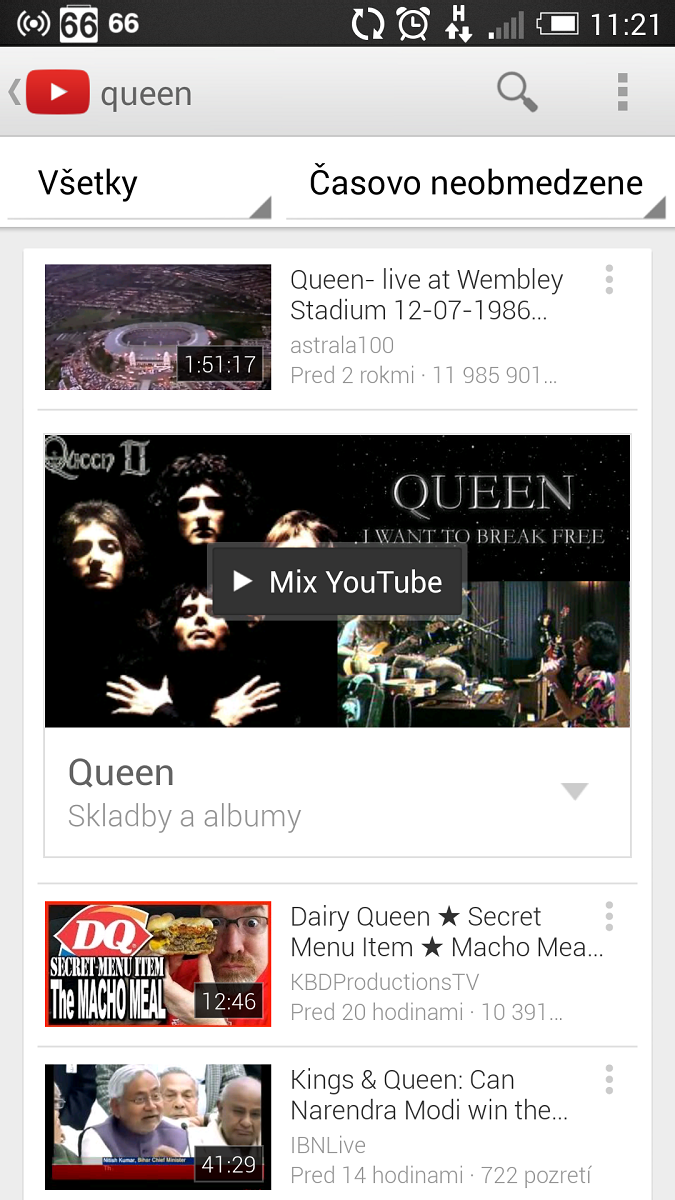
Task: Go back via the YouTube logo
Action: (50, 93)
